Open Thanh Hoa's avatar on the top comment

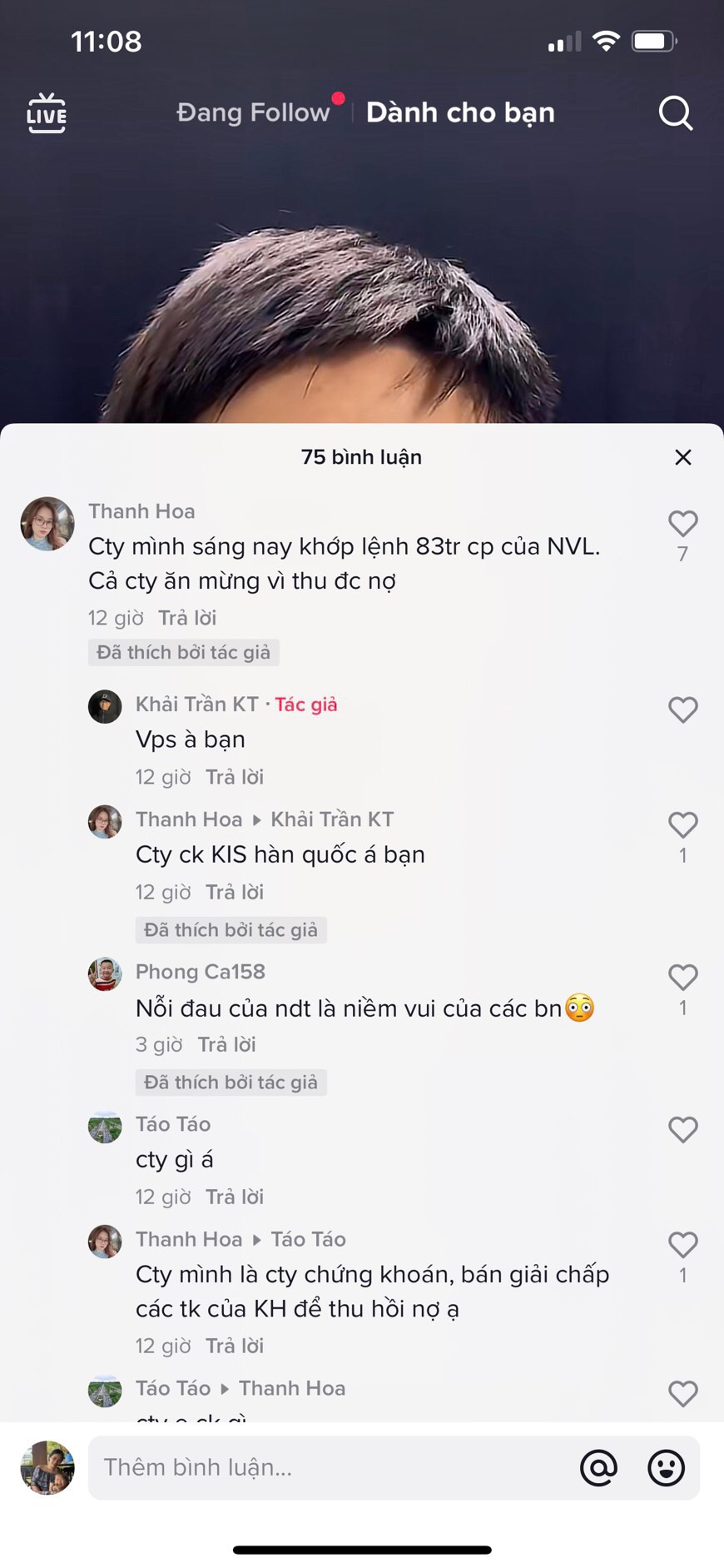pyautogui.click(x=47, y=524)
